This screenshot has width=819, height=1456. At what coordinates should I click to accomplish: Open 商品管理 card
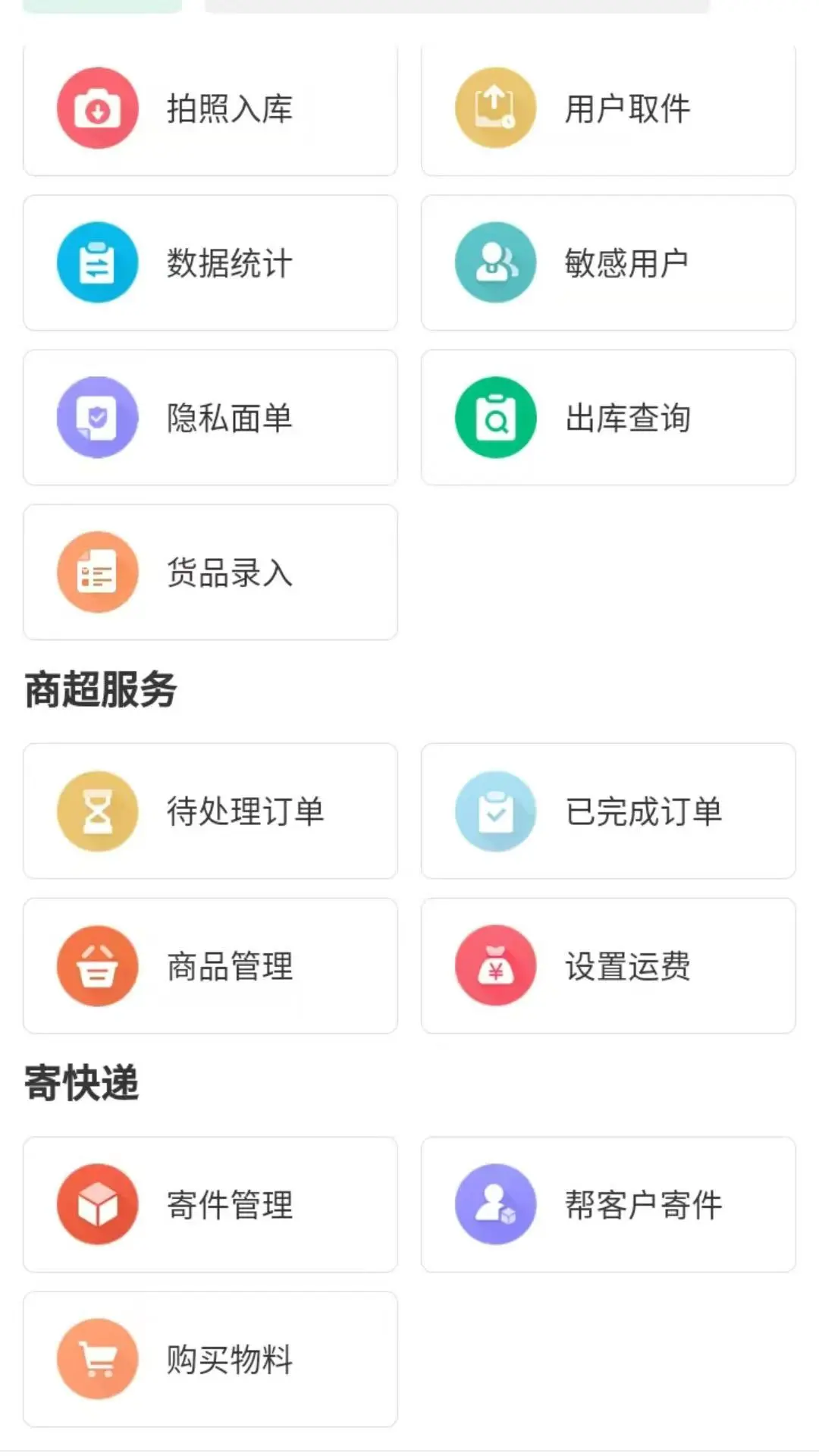[210, 966]
